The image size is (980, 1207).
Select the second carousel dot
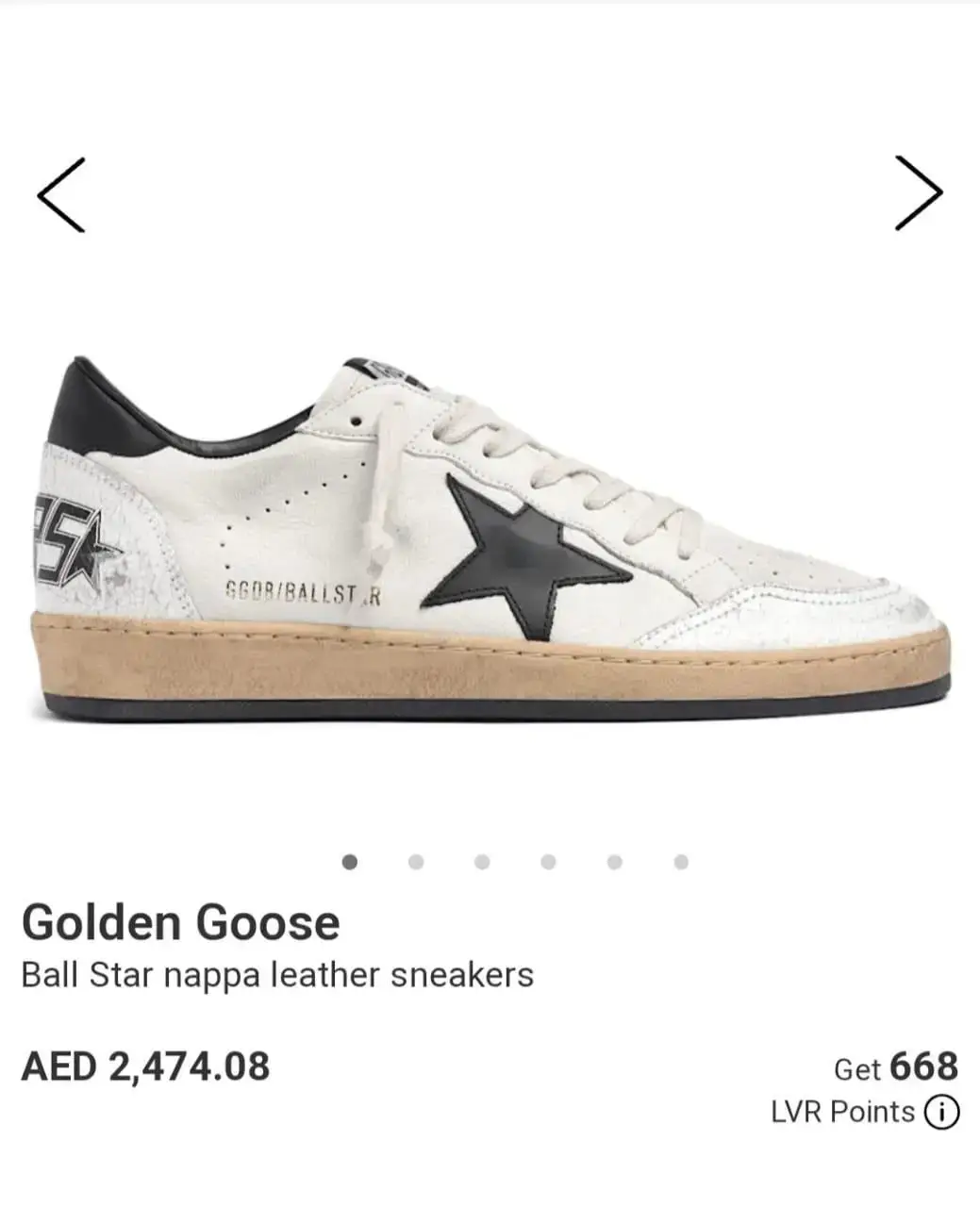(417, 860)
